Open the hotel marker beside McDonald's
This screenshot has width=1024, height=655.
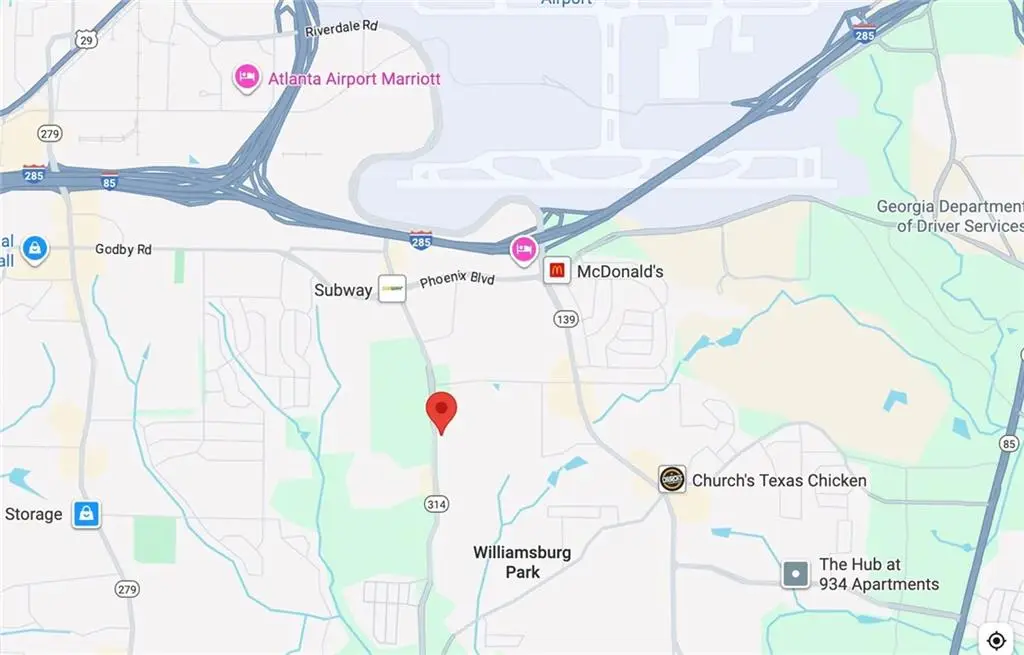pos(522,249)
